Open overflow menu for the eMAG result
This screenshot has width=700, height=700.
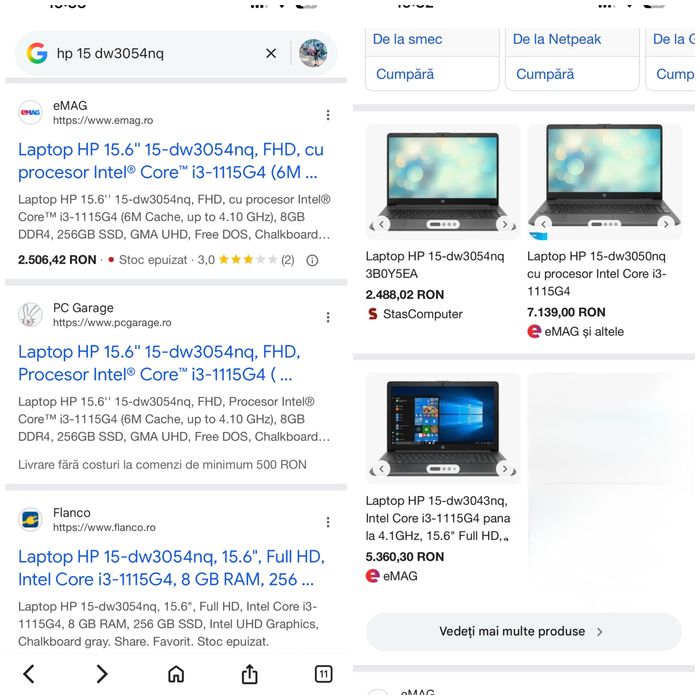point(327,115)
